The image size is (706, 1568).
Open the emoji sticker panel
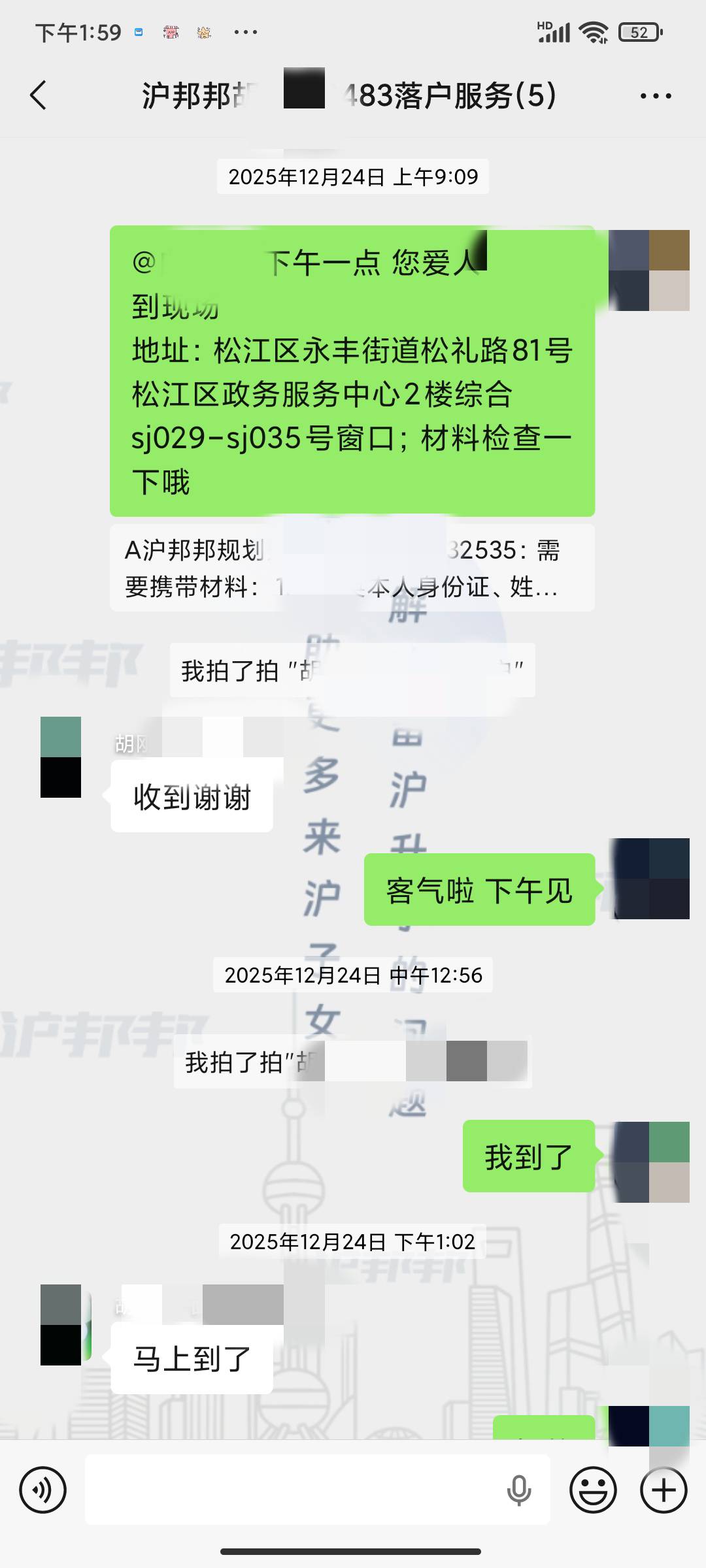pos(593,1490)
